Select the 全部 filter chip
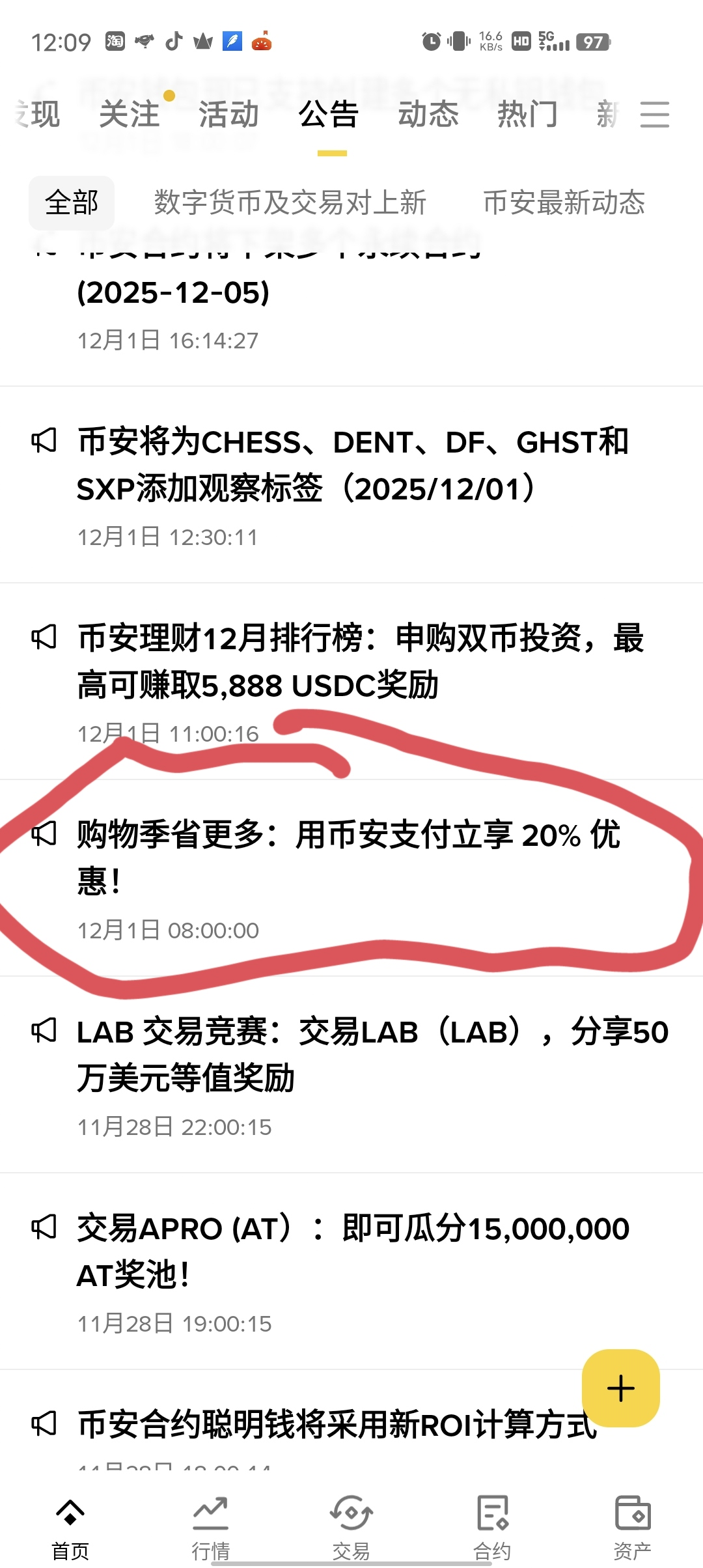 pos(72,203)
